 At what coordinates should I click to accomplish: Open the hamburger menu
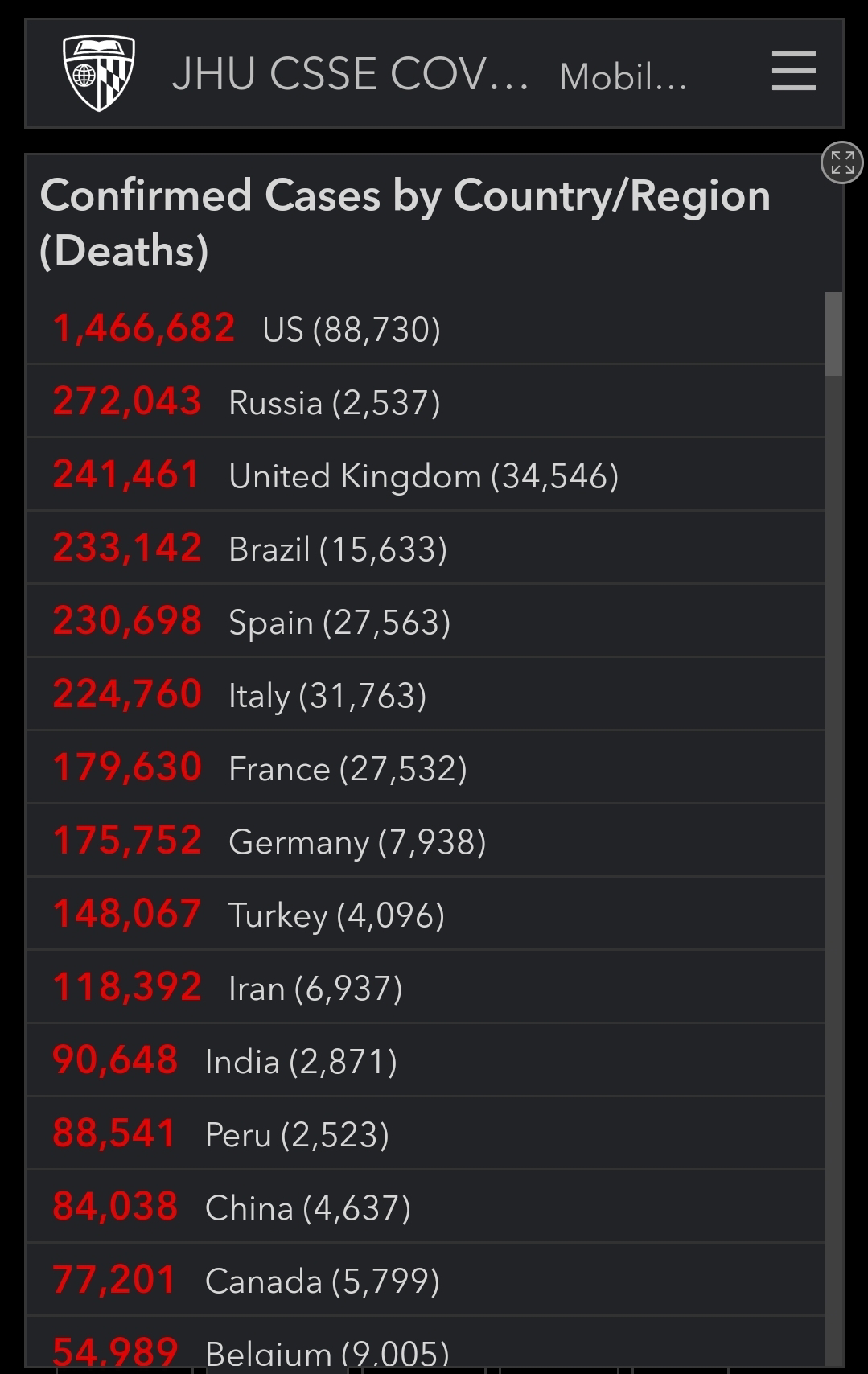[793, 72]
